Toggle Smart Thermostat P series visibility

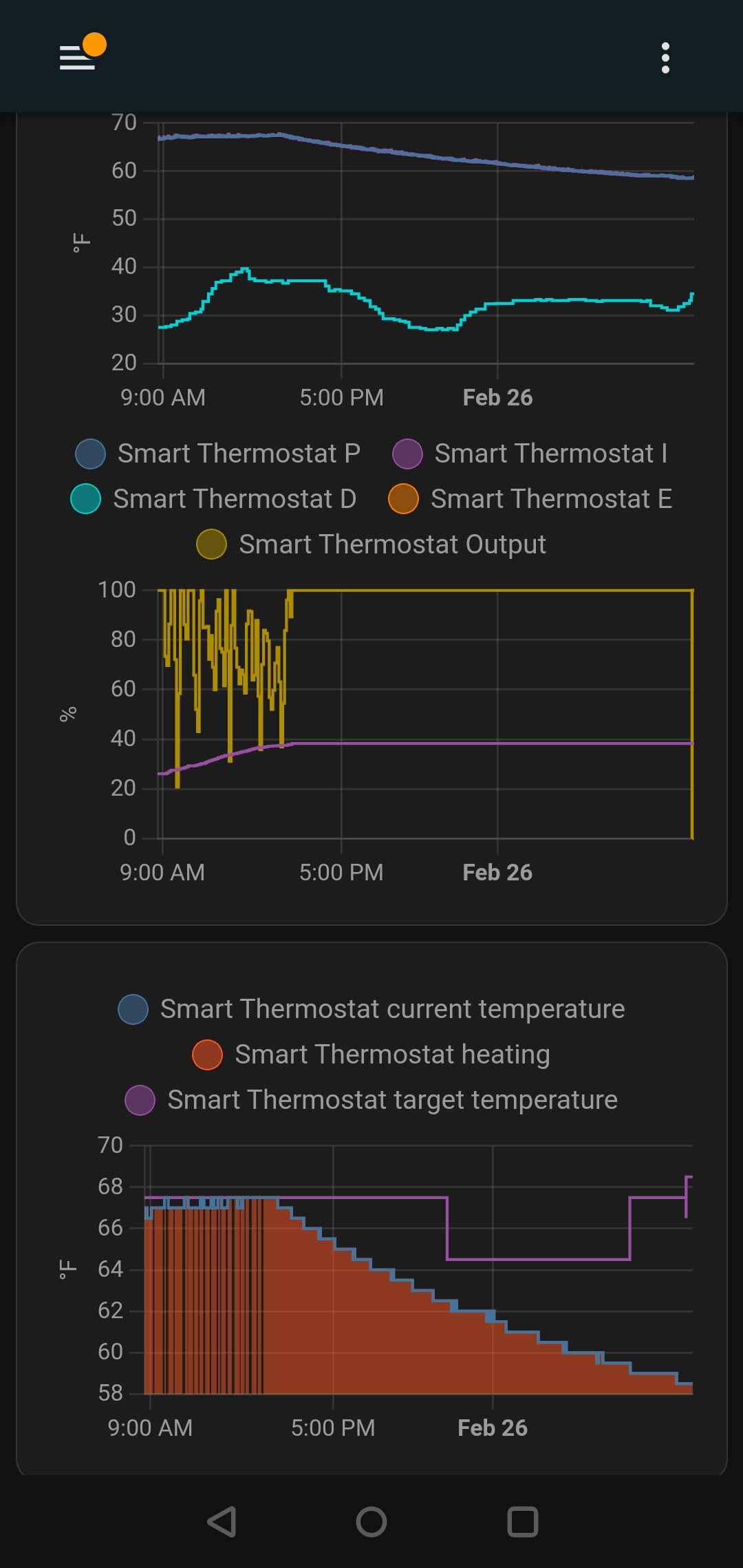click(217, 454)
